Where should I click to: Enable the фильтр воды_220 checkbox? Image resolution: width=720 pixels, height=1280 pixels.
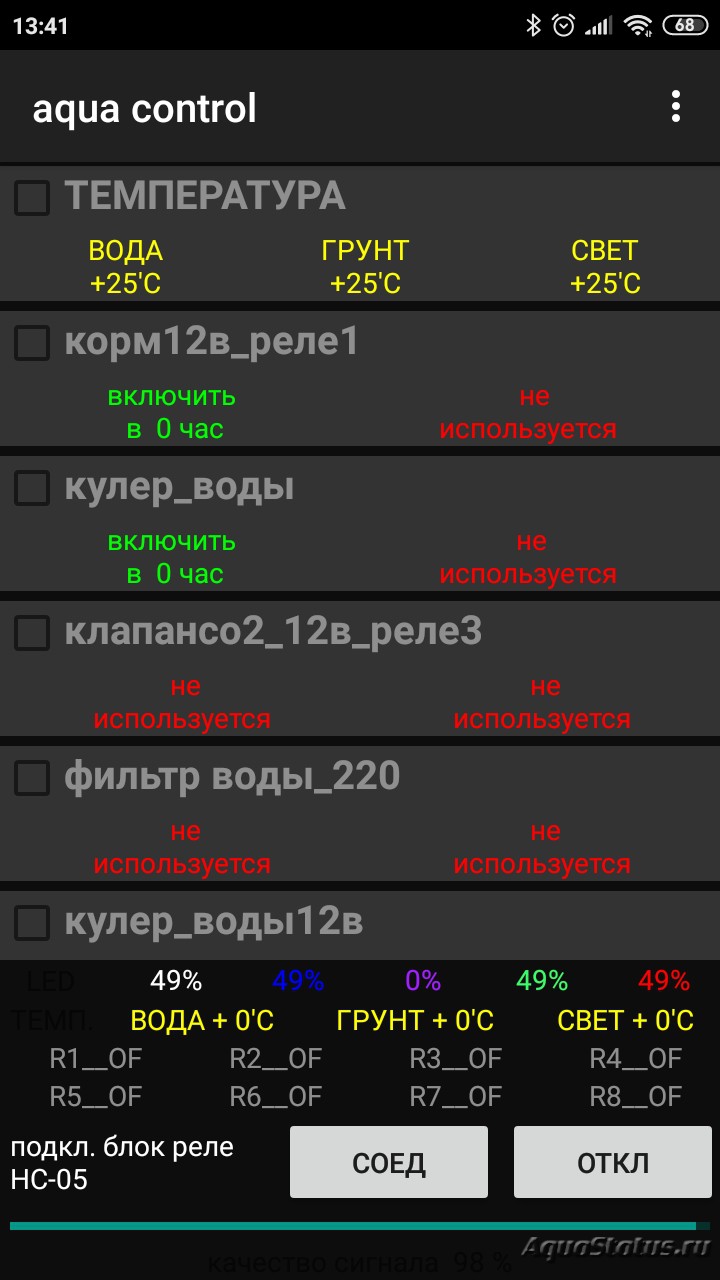(x=32, y=778)
